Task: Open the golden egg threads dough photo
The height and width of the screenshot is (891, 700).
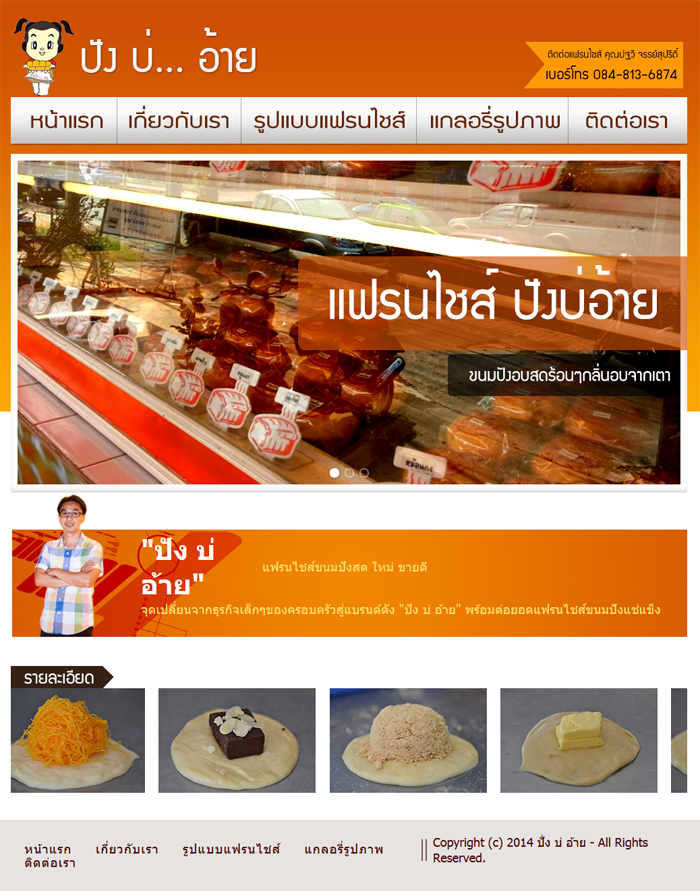Action: [x=78, y=740]
